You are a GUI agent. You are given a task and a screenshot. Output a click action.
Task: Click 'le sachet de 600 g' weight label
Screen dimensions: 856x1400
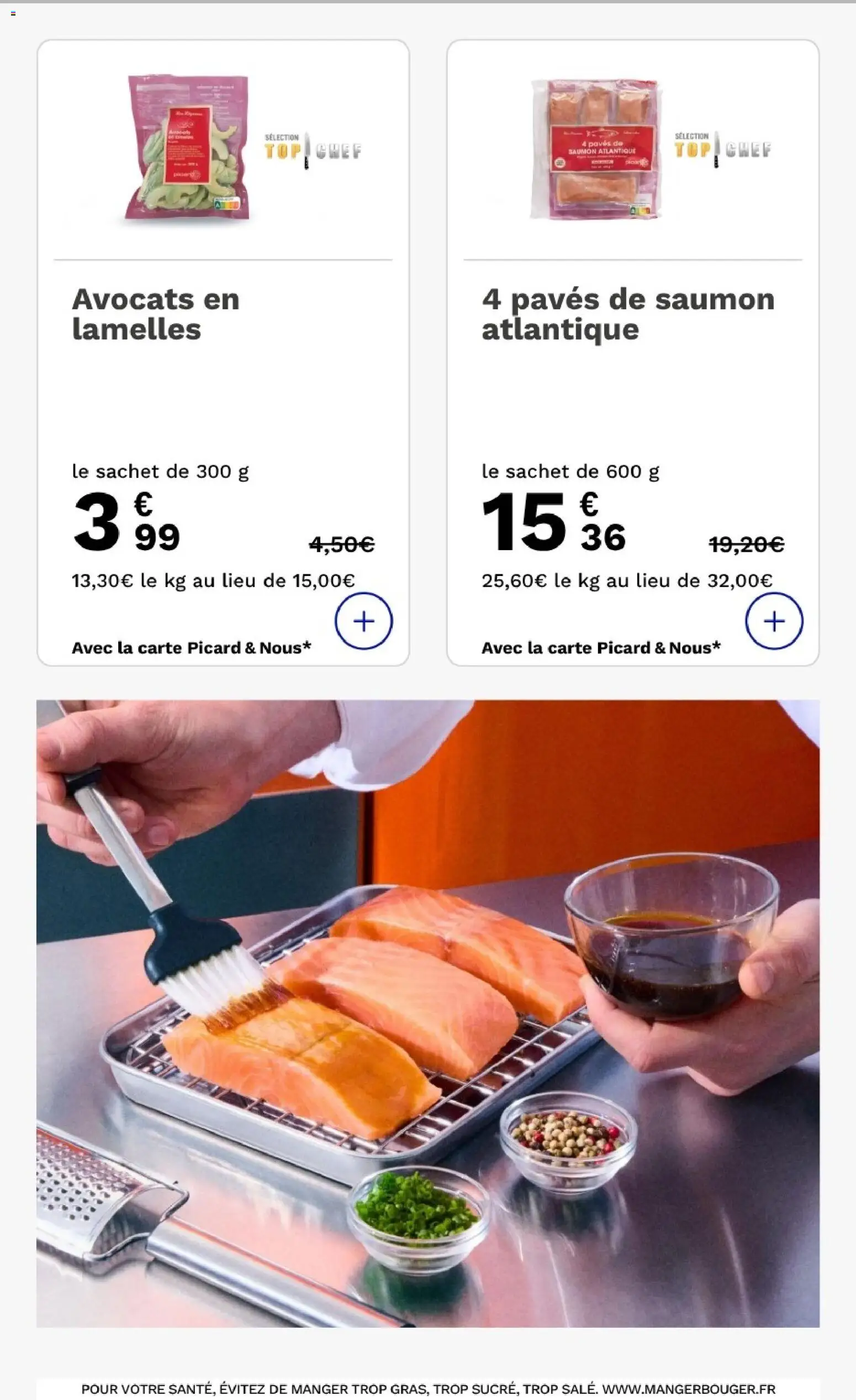point(570,472)
